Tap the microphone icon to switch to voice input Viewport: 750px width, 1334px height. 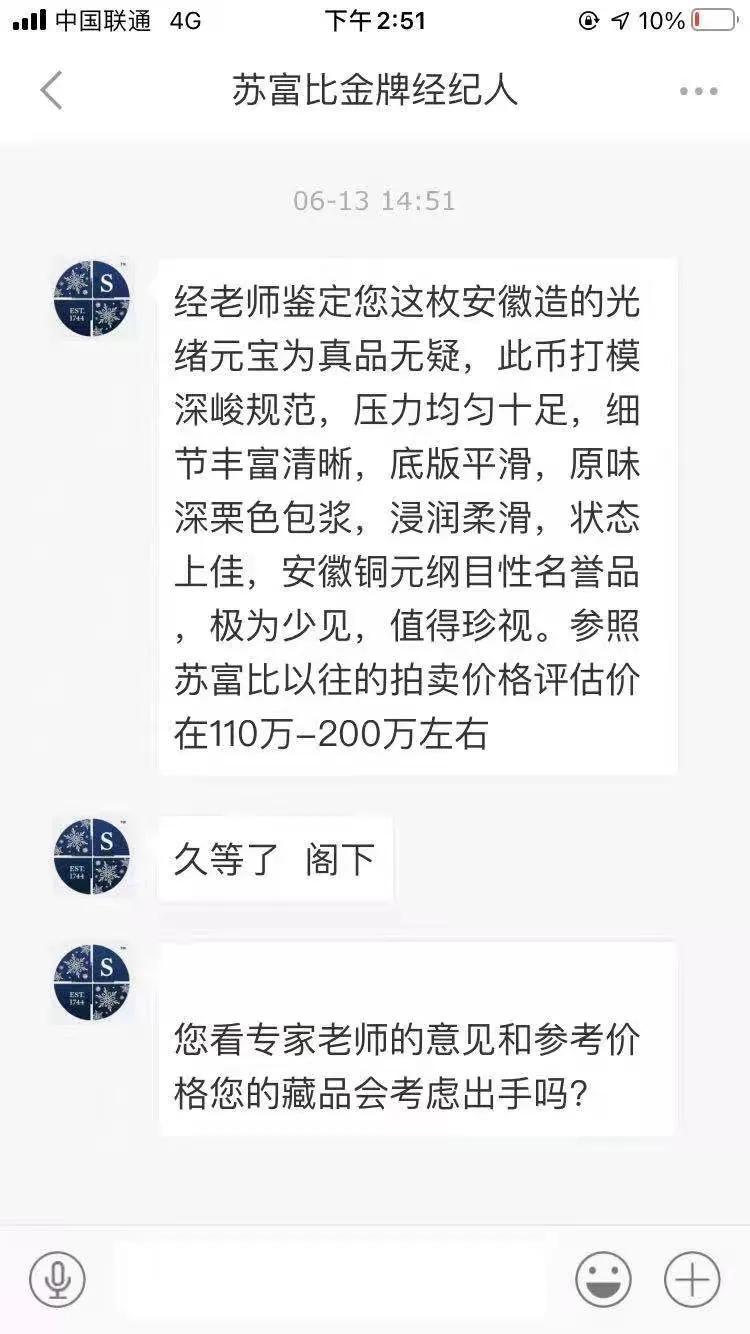tap(57, 1279)
